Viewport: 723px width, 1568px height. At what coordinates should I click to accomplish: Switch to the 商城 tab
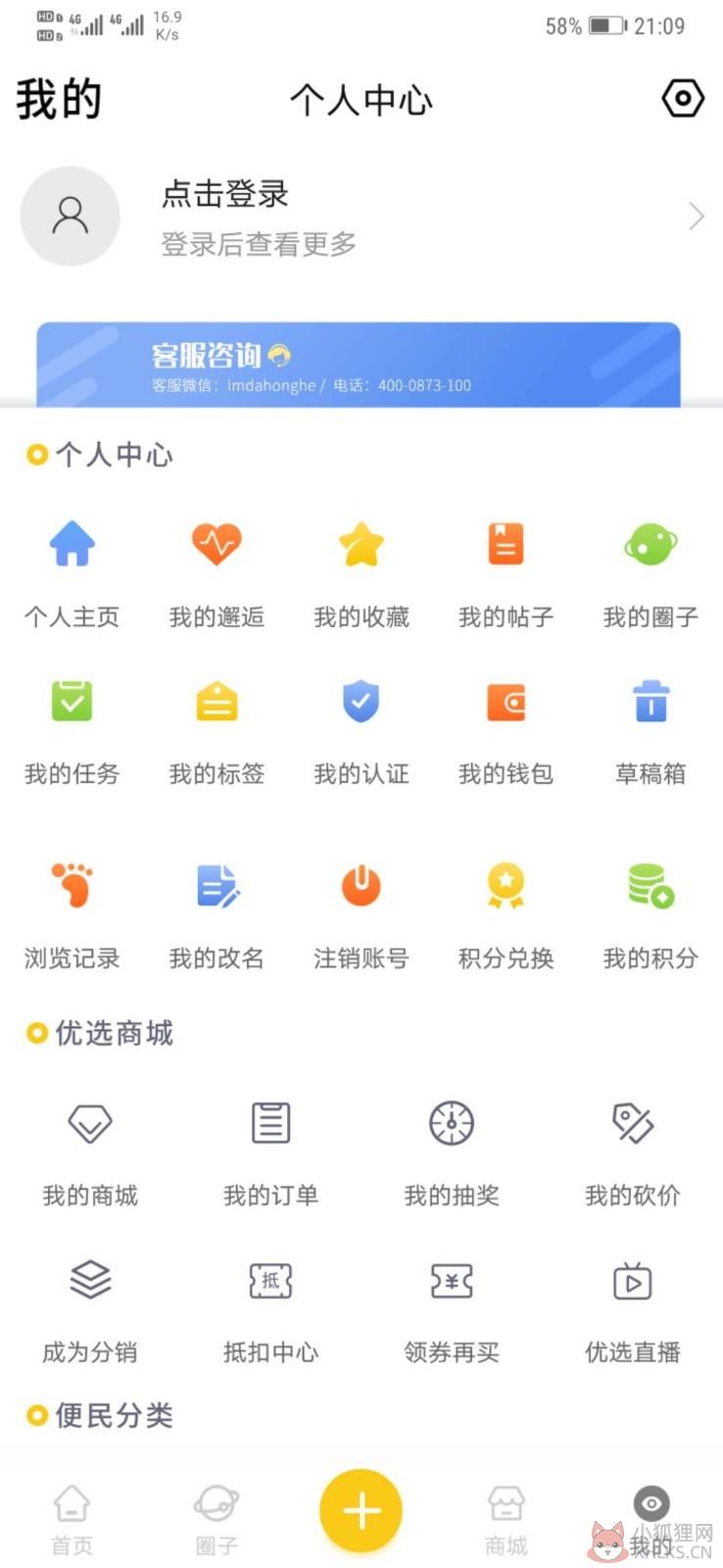click(x=506, y=1520)
